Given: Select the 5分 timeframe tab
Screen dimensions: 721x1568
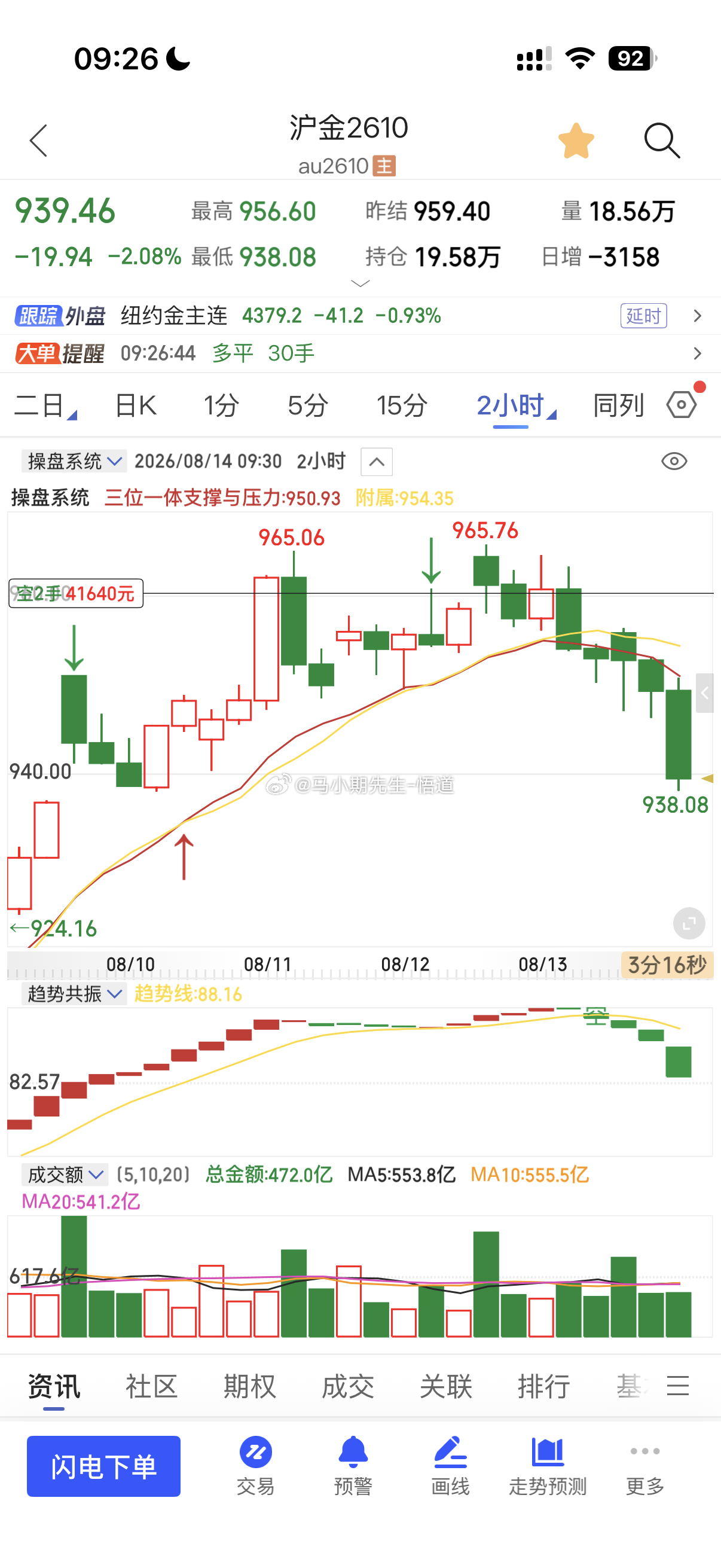Looking at the screenshot, I should 308,405.
